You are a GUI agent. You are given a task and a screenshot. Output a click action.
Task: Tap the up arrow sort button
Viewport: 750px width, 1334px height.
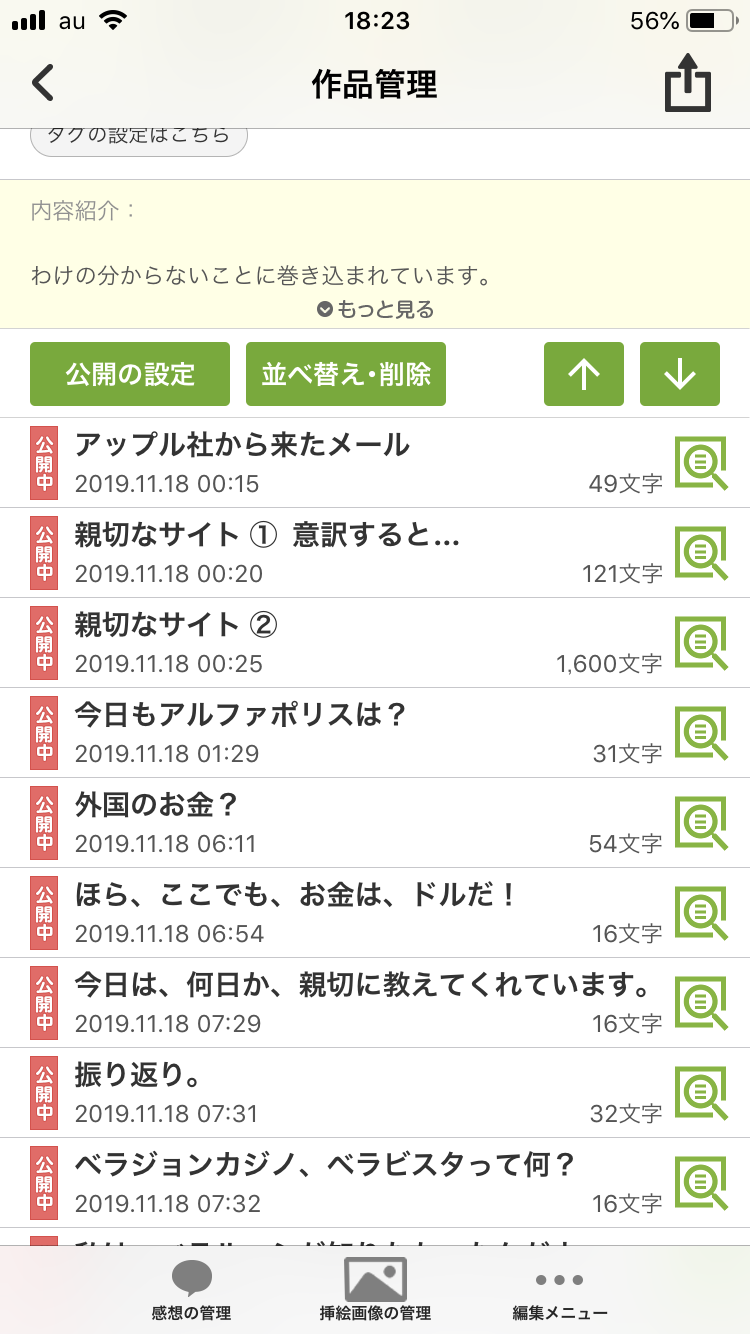pyautogui.click(x=584, y=375)
